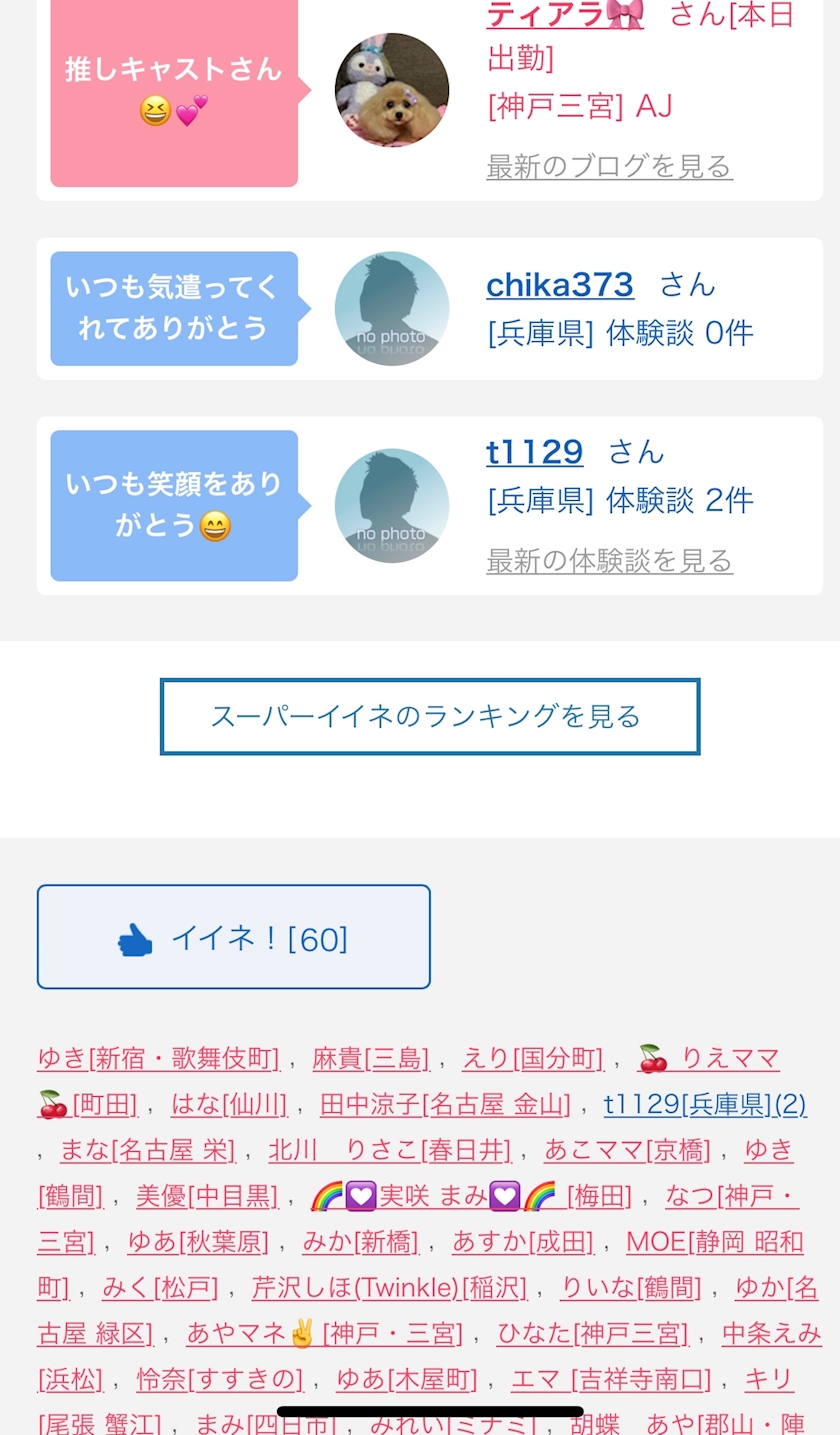
Task: Open t1129[兵庫県](2) link in the list
Action: (x=705, y=1104)
